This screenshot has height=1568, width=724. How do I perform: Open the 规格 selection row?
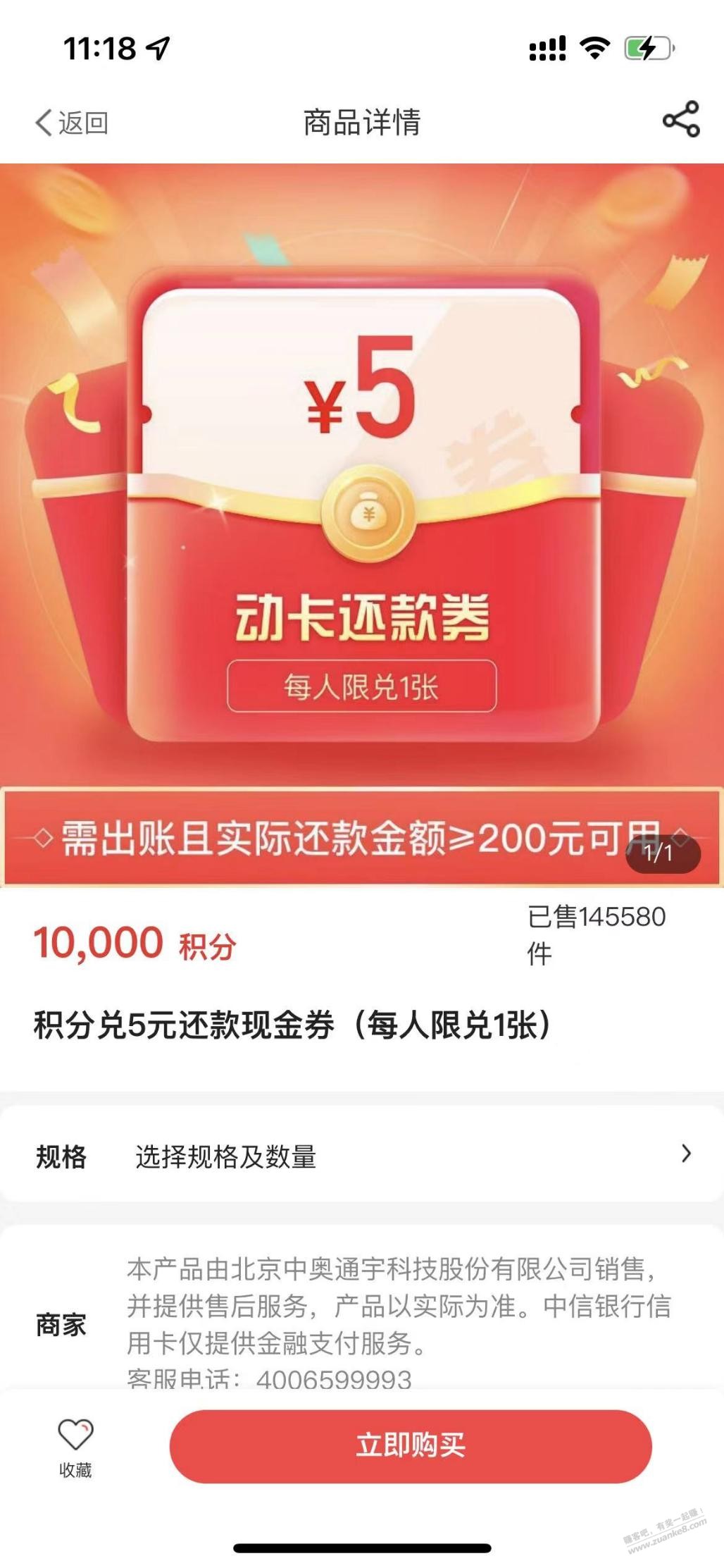(362, 1156)
